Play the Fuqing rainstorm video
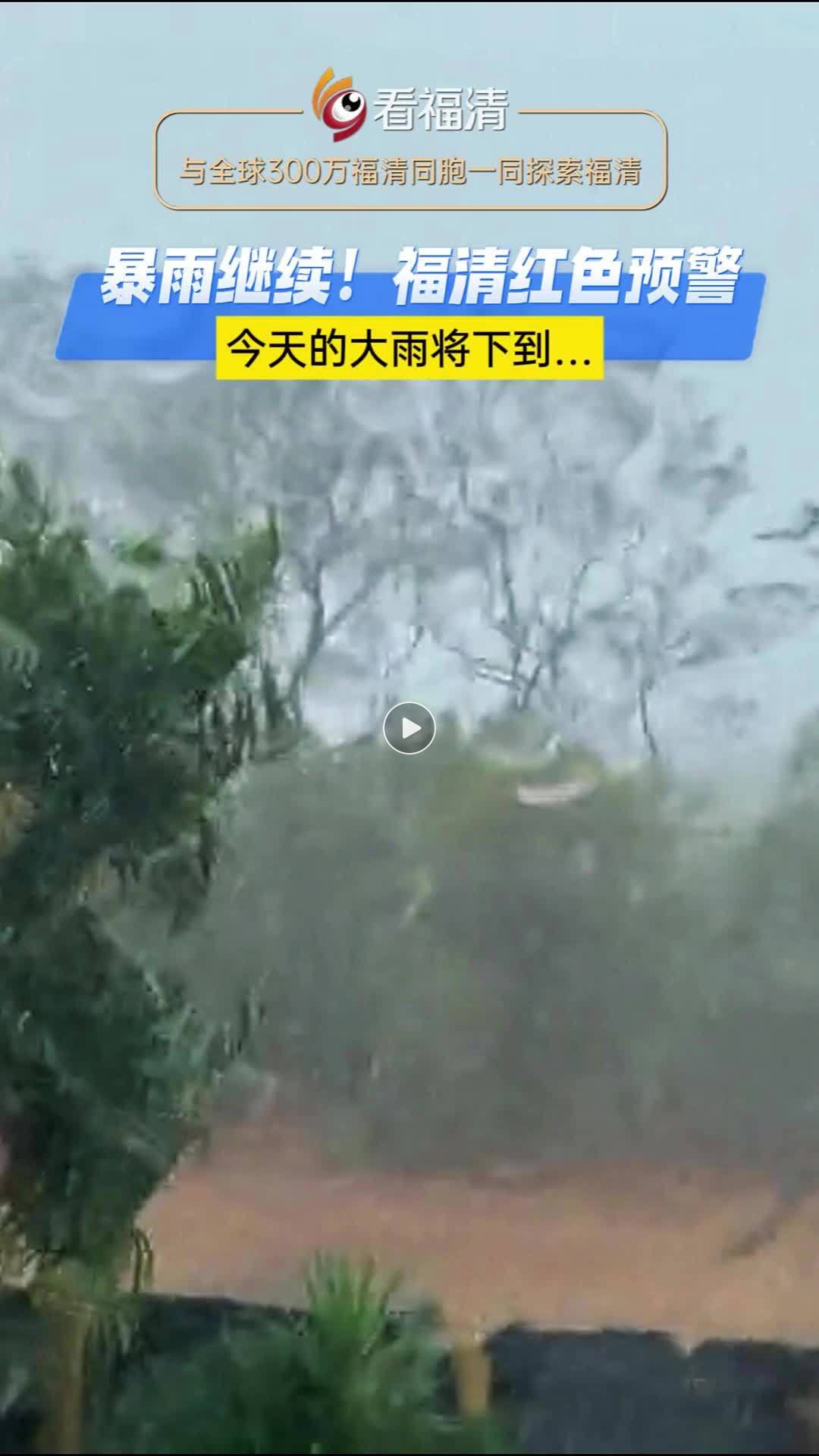 pos(409,728)
